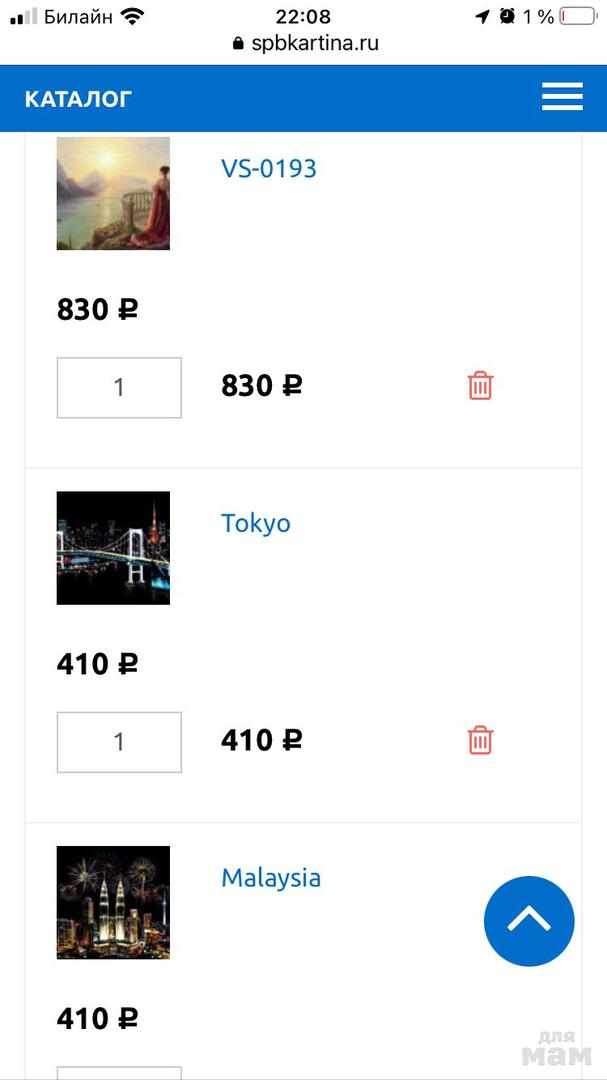Open the VS-0193 product link

tap(268, 168)
